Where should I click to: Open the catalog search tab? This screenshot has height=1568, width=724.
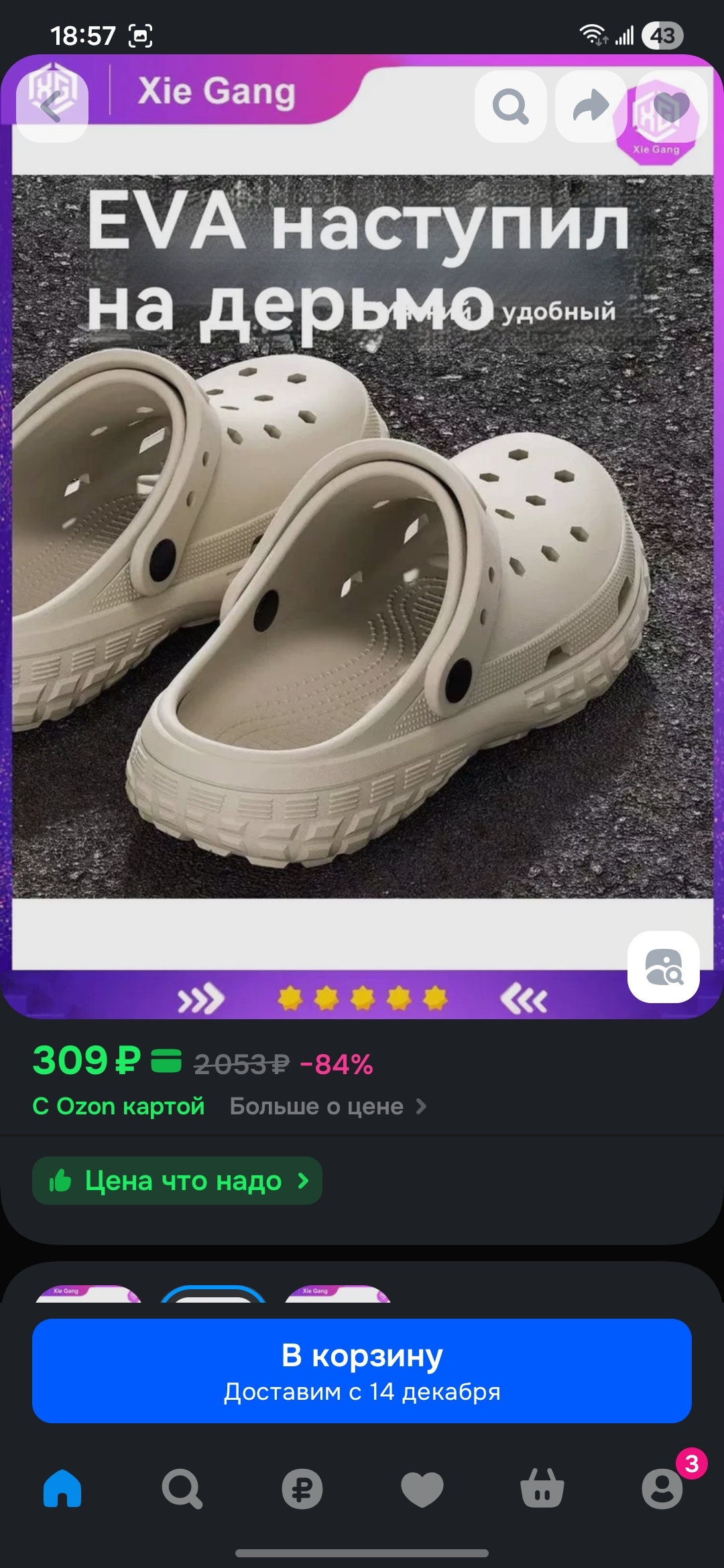[x=182, y=1488]
